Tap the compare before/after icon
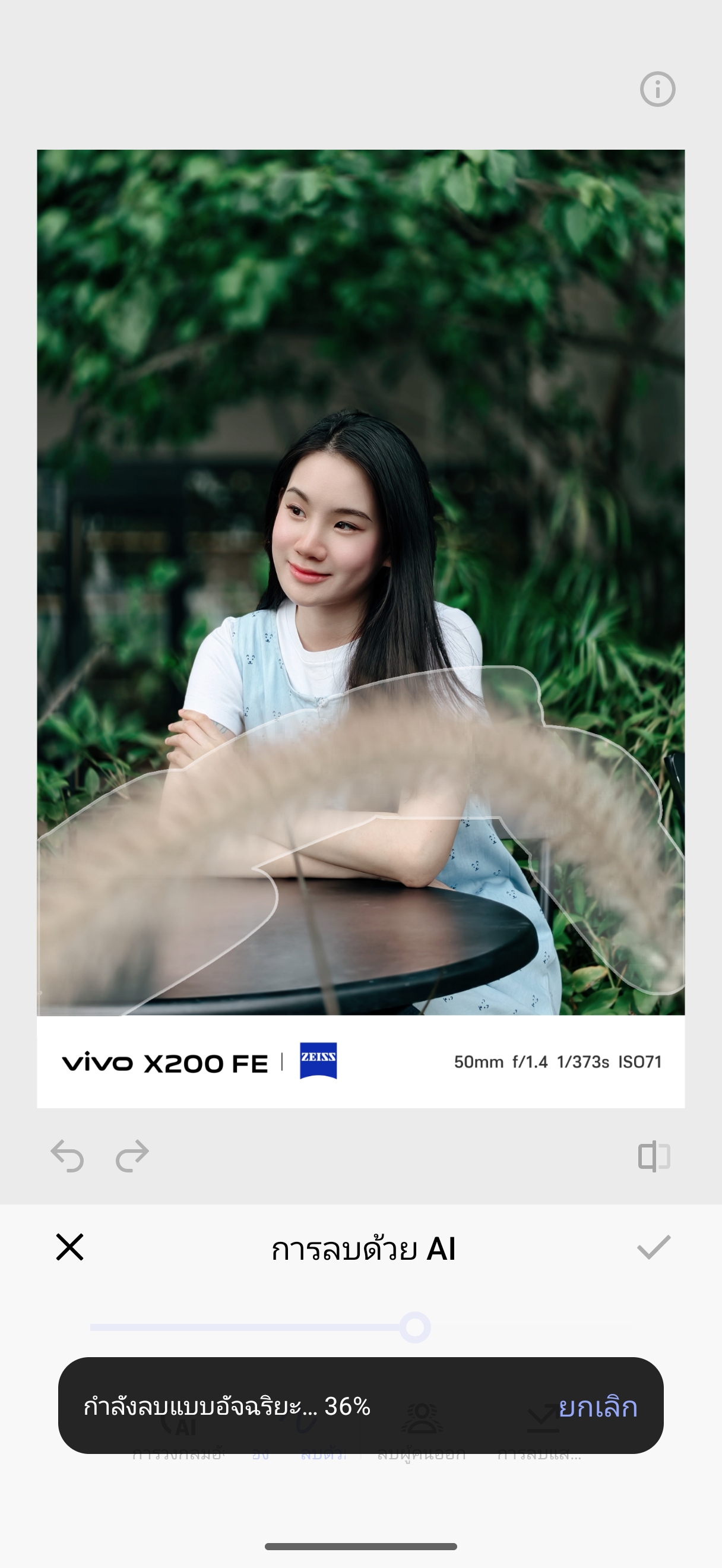 coord(654,1156)
